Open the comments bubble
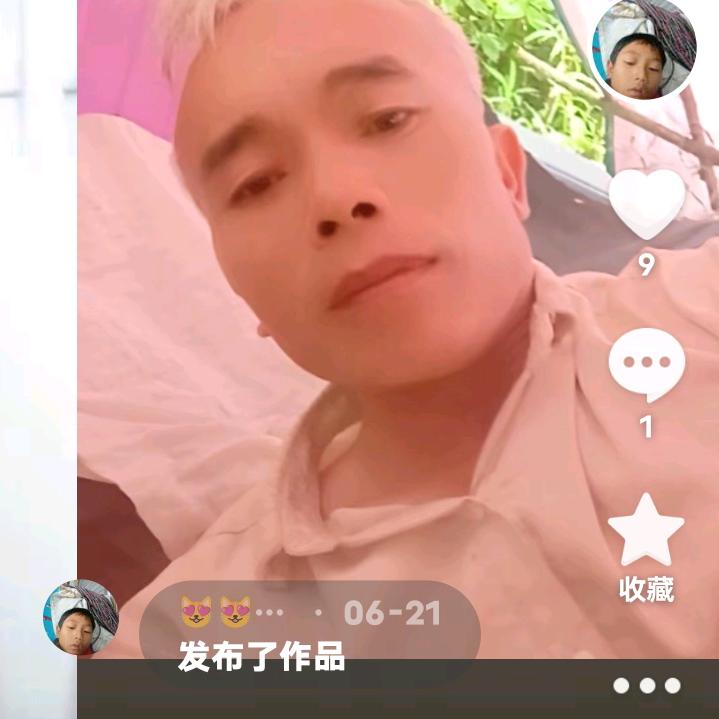 [646, 364]
